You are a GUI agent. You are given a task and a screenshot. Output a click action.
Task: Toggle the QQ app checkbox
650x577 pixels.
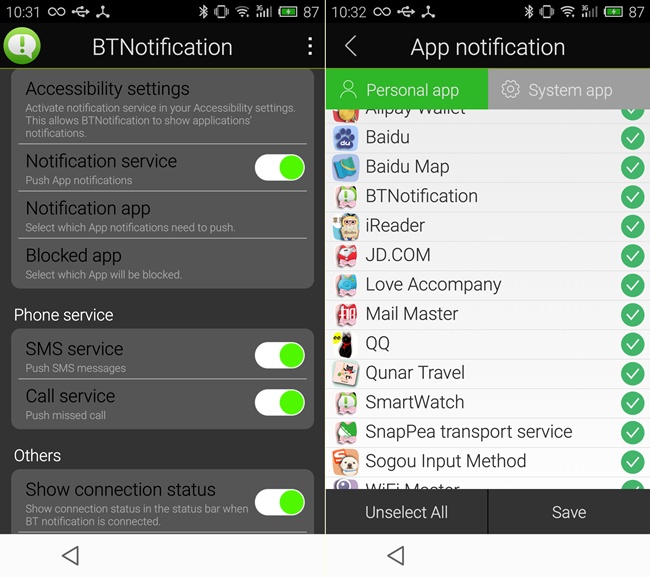tap(632, 344)
